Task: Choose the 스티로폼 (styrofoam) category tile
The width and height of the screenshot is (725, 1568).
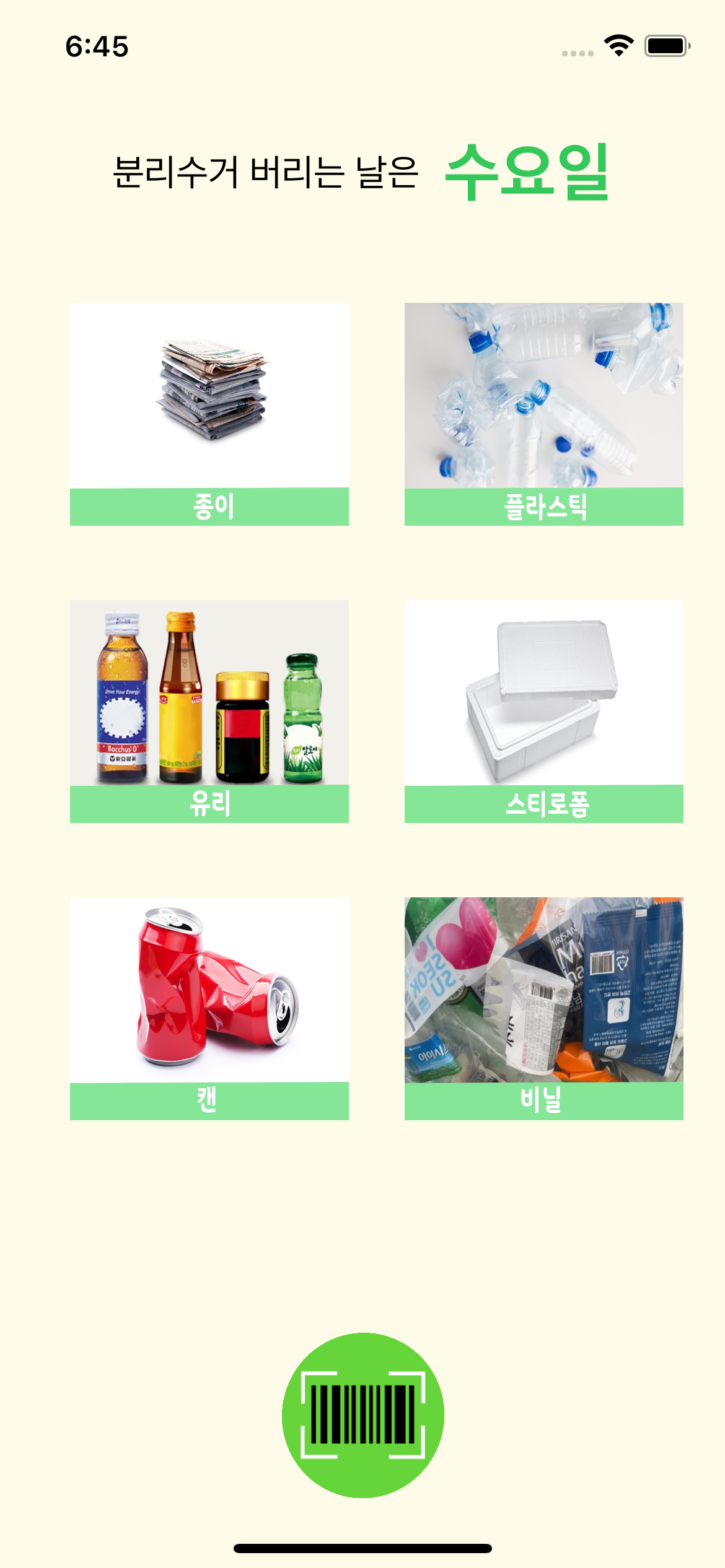Action: (x=543, y=711)
